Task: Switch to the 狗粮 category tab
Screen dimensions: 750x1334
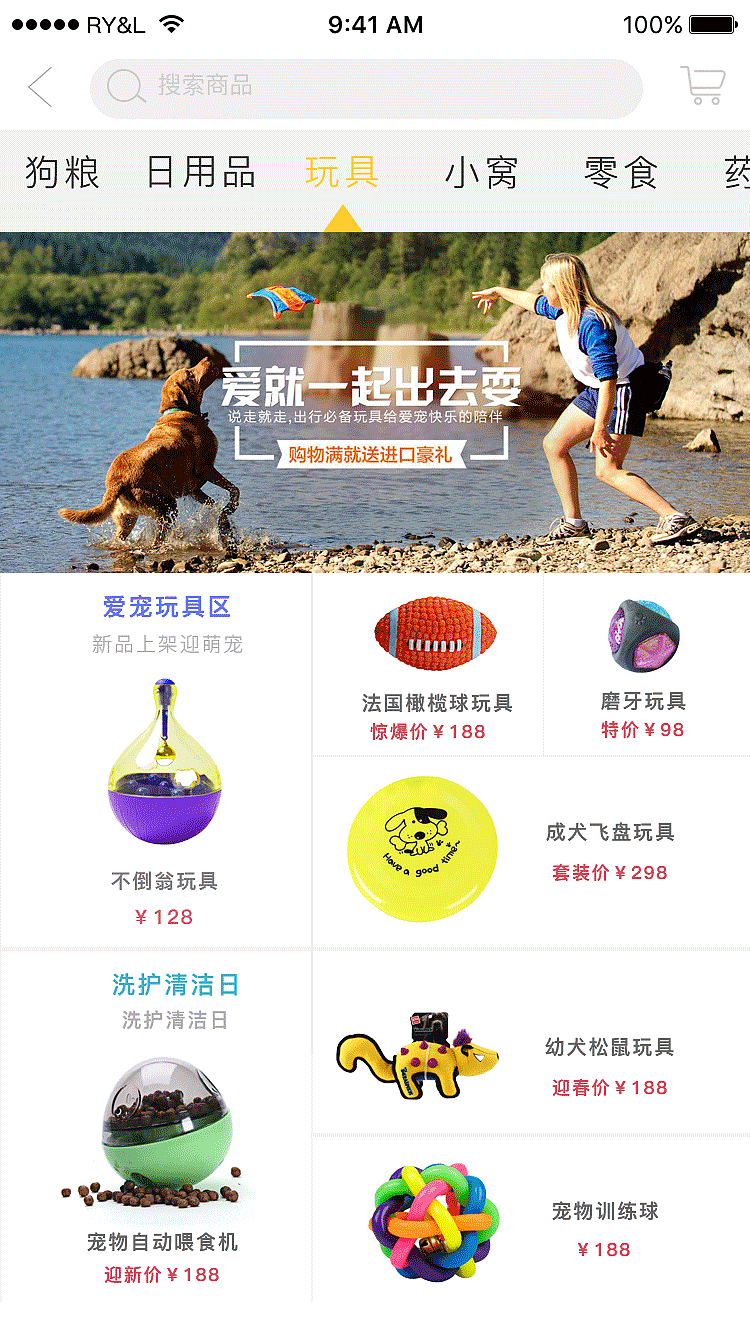Action: point(60,172)
